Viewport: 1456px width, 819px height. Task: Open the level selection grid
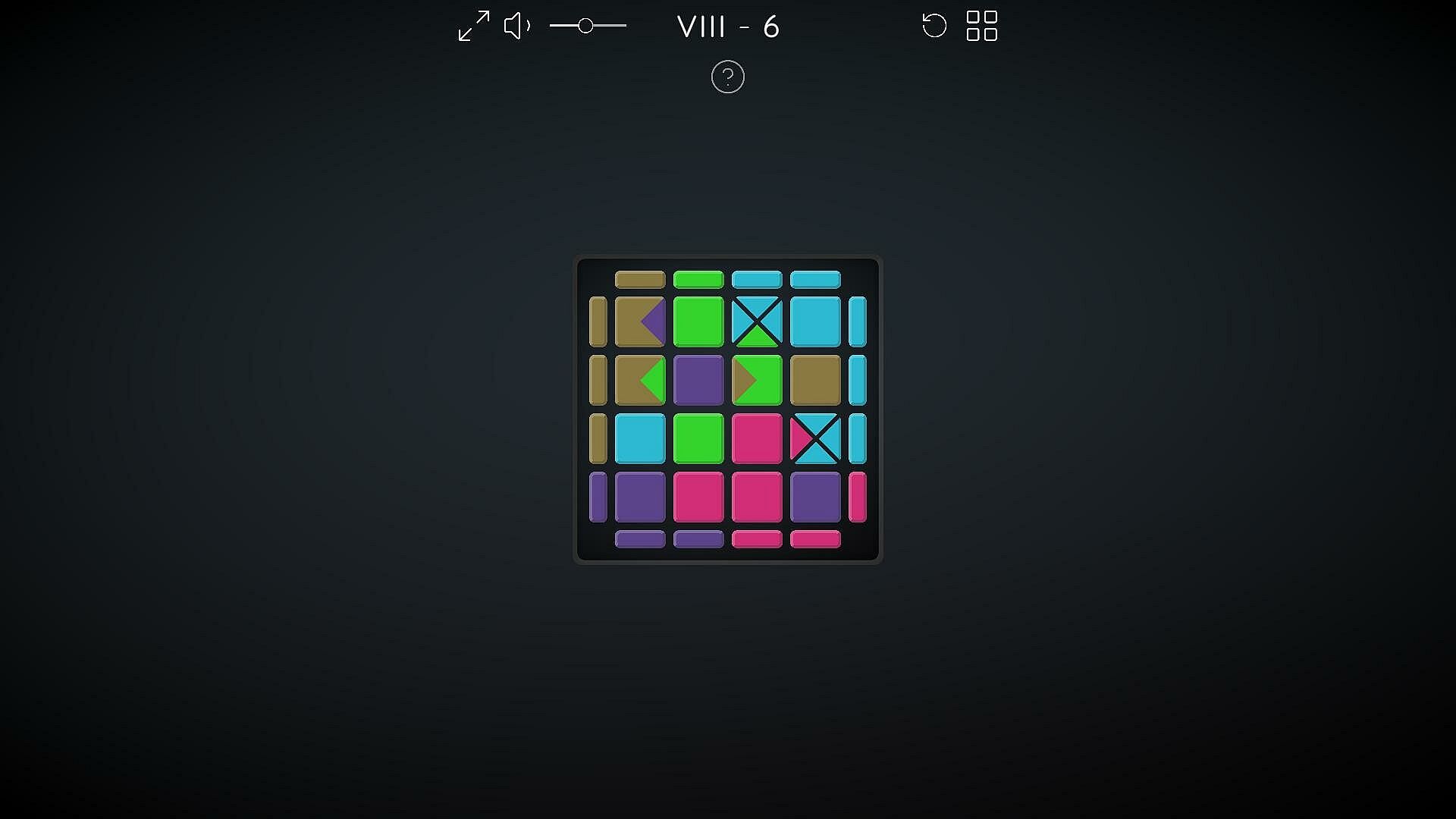[981, 26]
